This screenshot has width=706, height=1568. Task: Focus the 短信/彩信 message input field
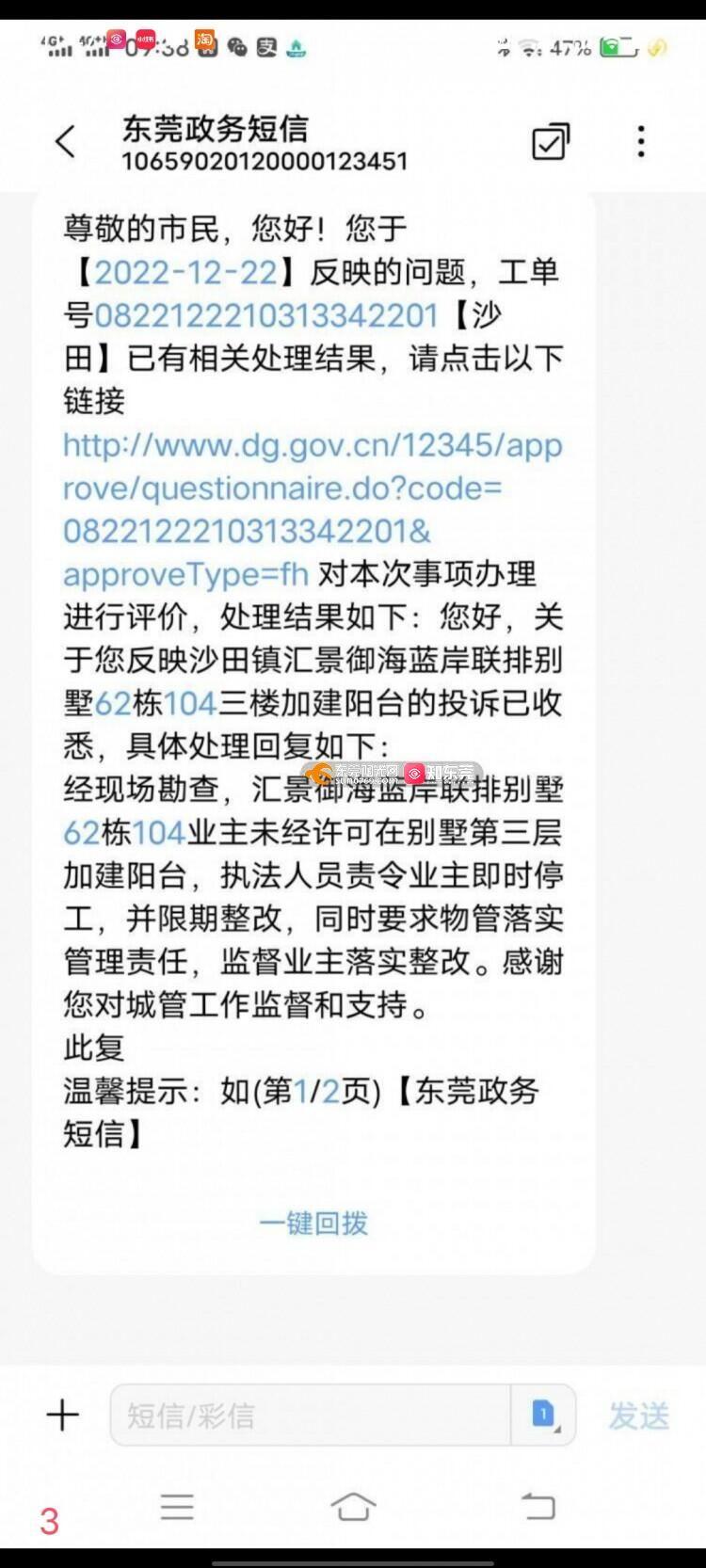(311, 1415)
